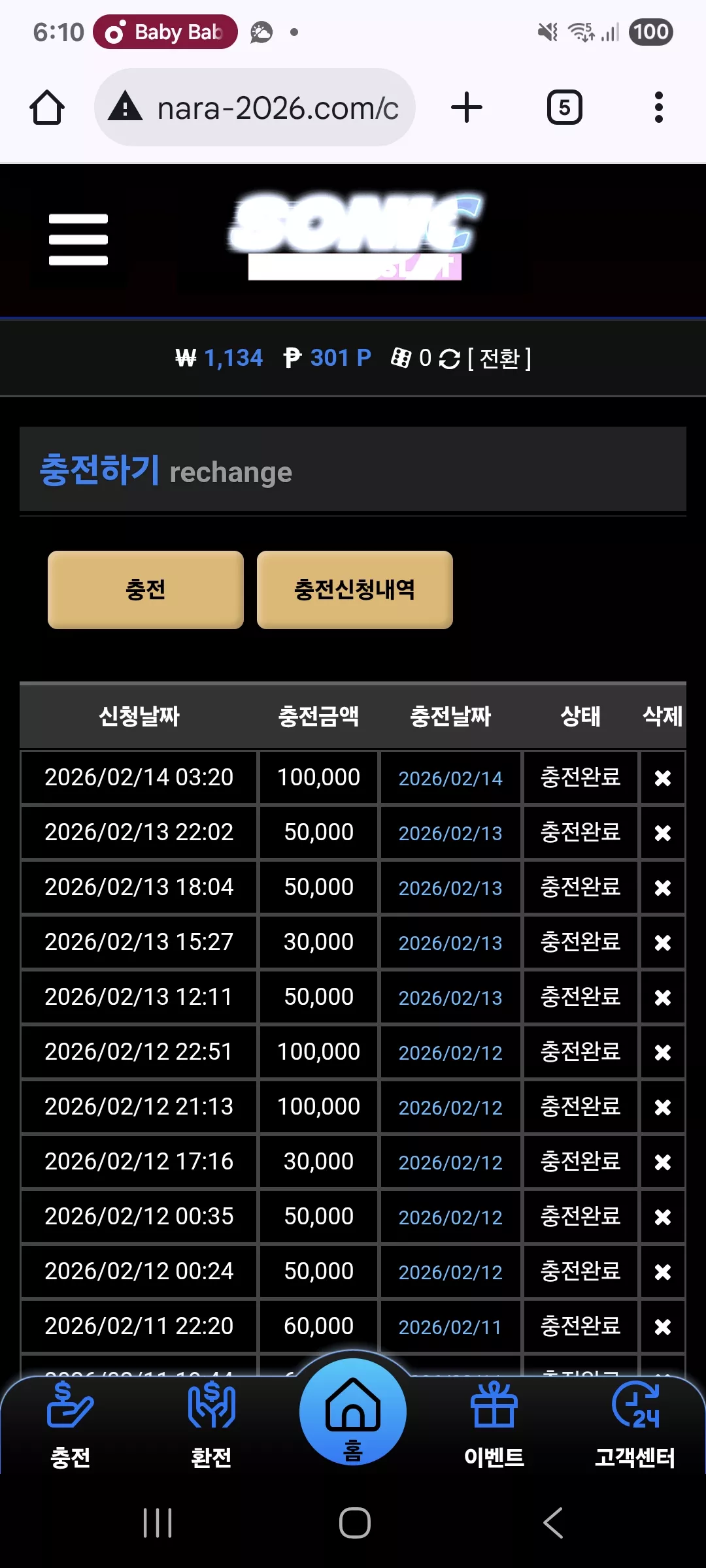Viewport: 706px width, 1568px height.
Task: Open a new browser tab
Action: click(467, 107)
